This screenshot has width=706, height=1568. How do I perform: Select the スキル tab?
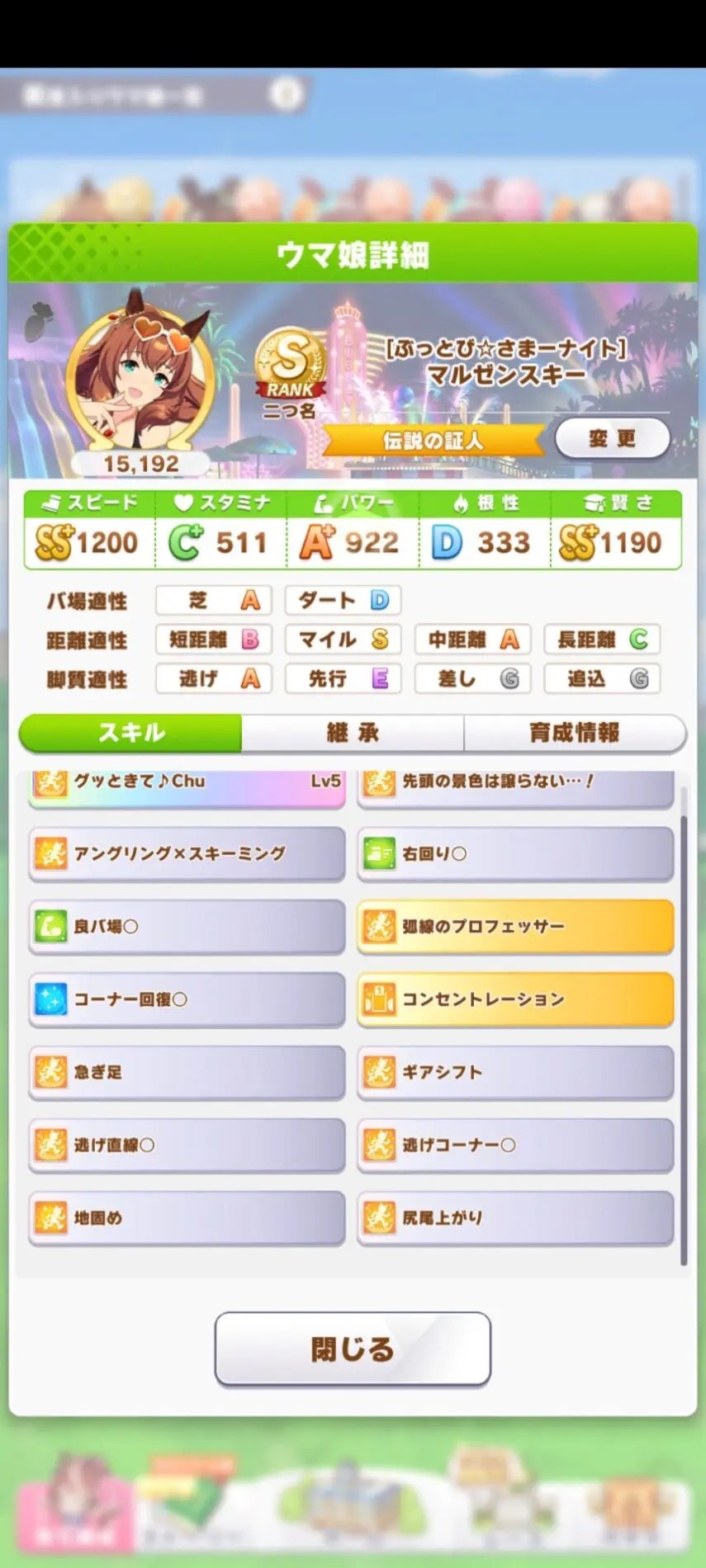pyautogui.click(x=131, y=732)
